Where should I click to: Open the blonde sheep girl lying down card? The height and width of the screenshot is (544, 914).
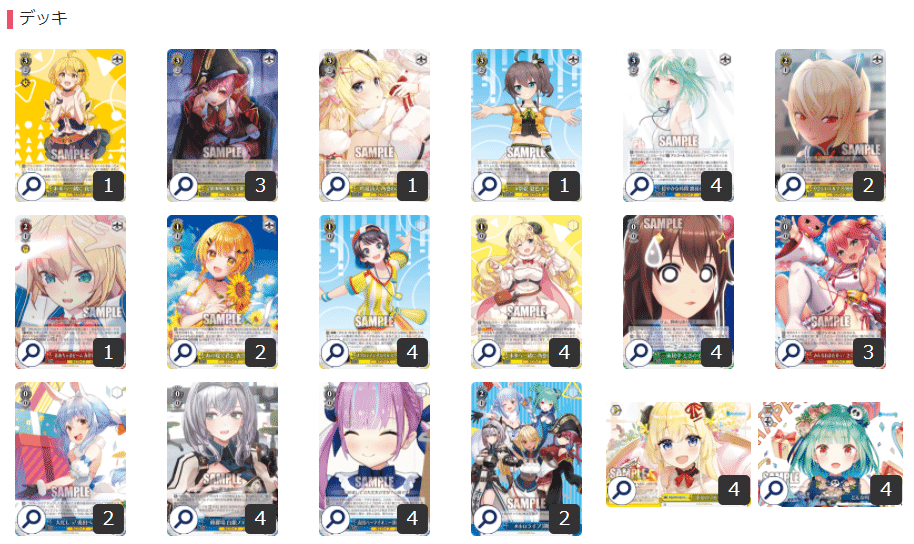[335, 186]
